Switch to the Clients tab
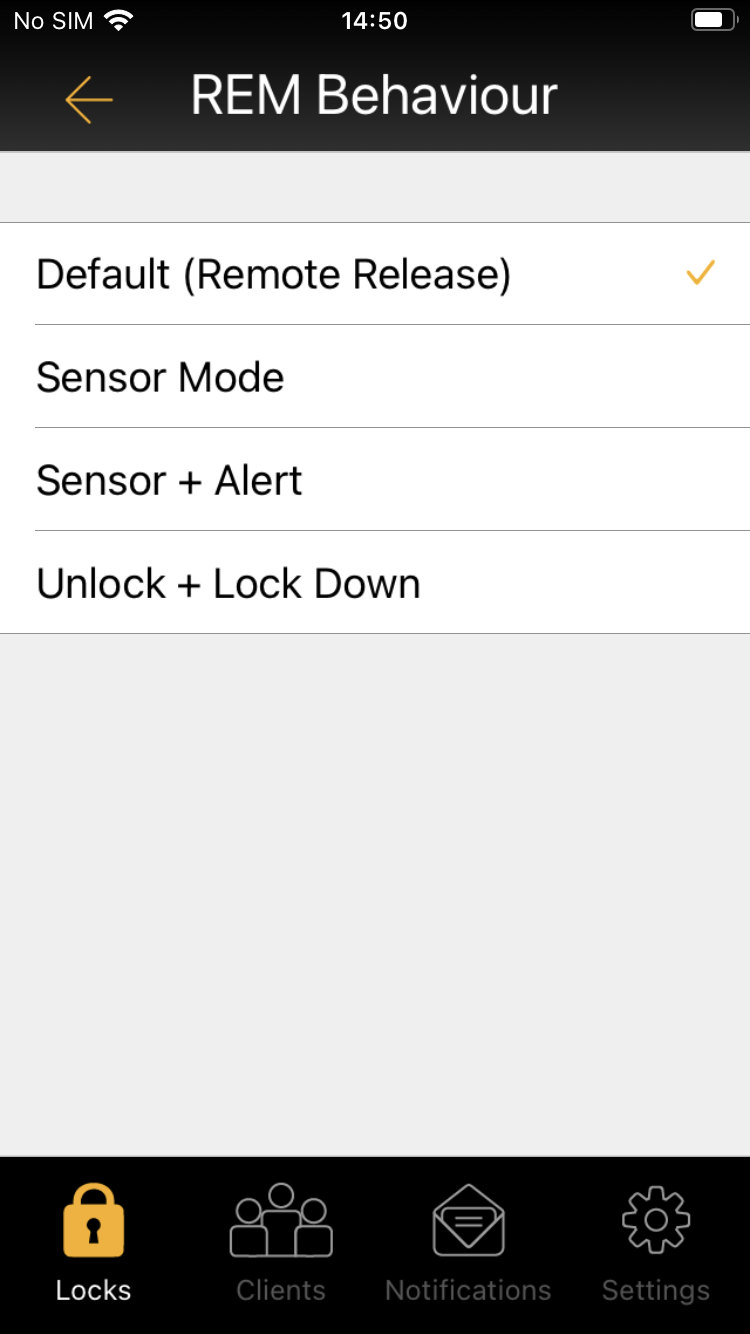 coord(281,1244)
